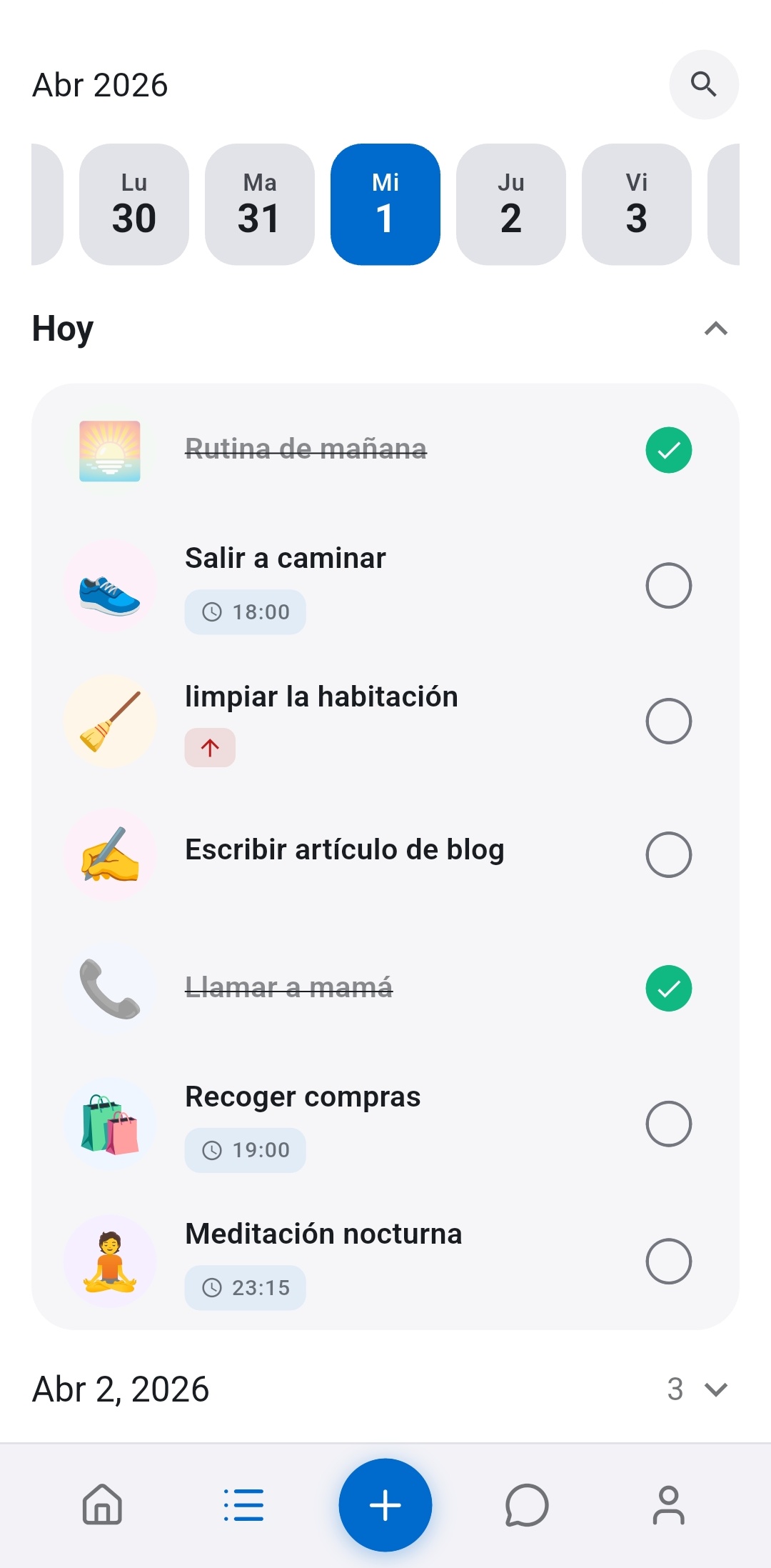Expand the Abr 2, 2026 section
The width and height of the screenshot is (771, 1568).
[715, 1389]
